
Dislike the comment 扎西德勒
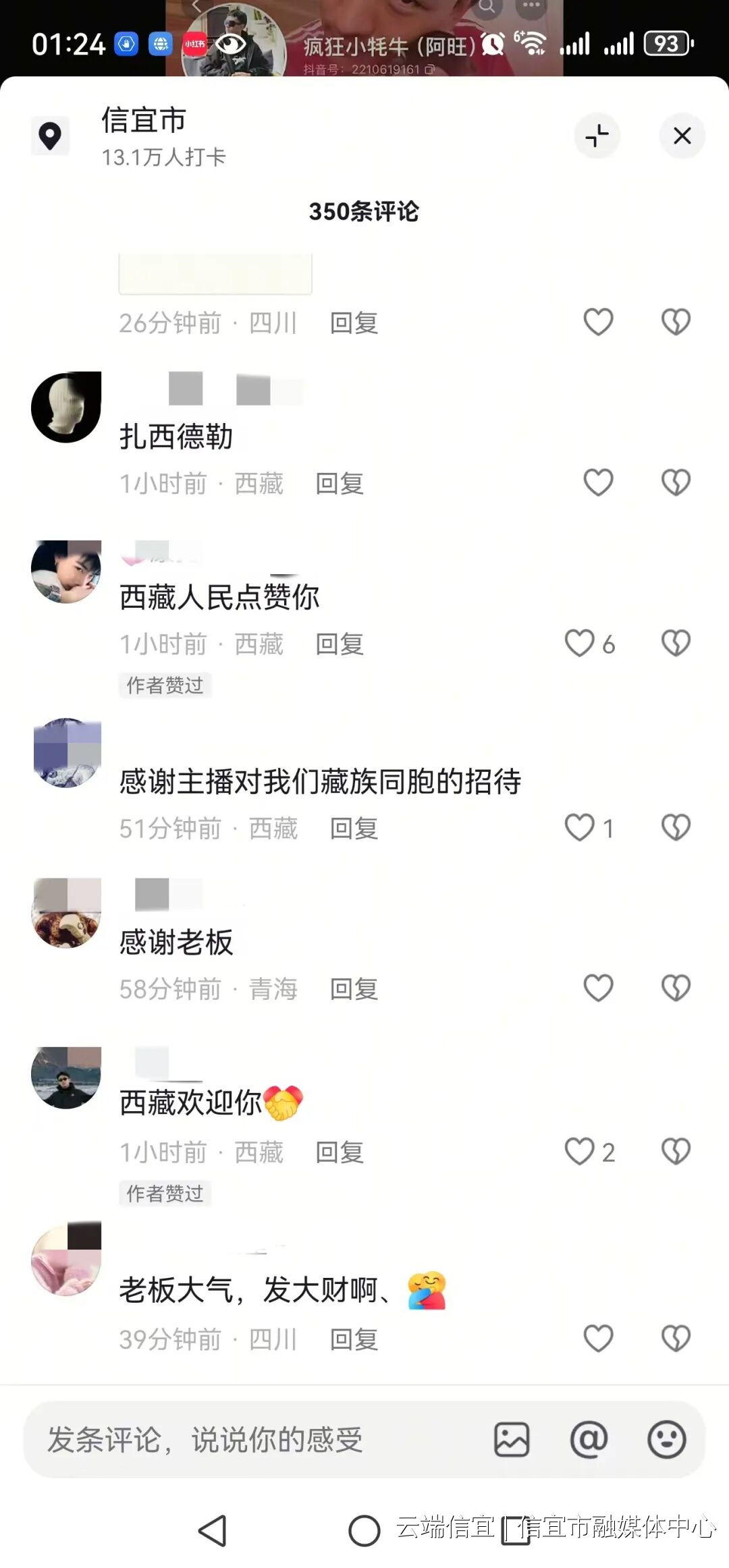676,482
